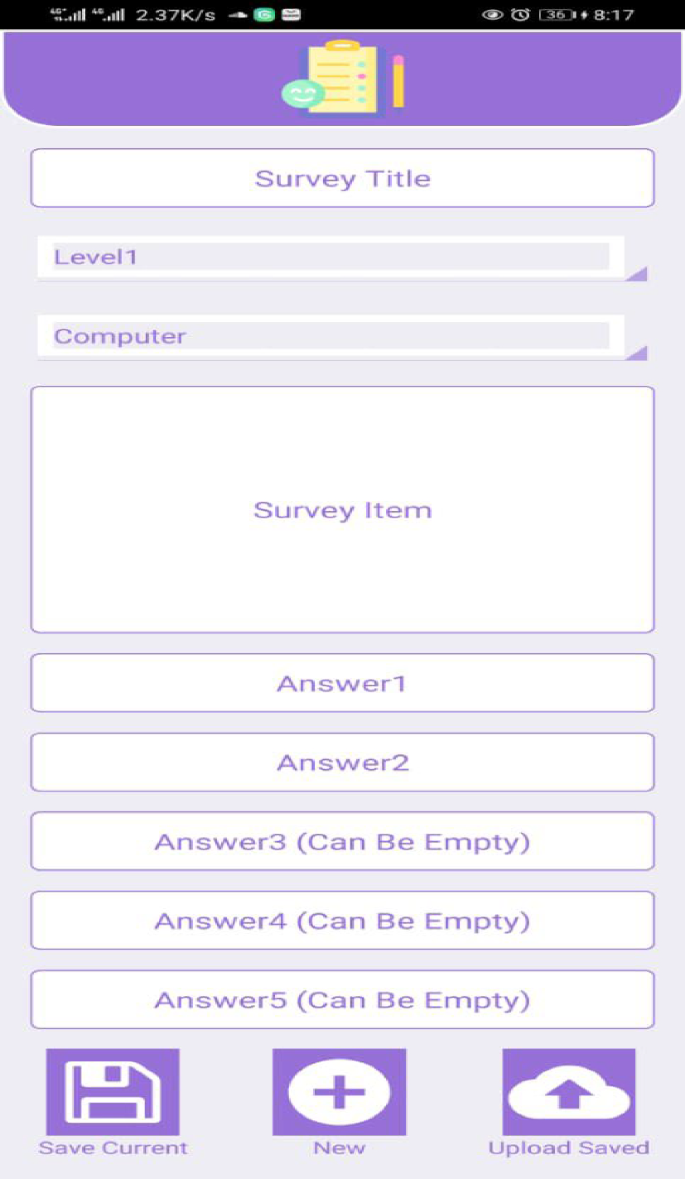
Task: Tap the Survey Title field
Action: click(x=342, y=179)
